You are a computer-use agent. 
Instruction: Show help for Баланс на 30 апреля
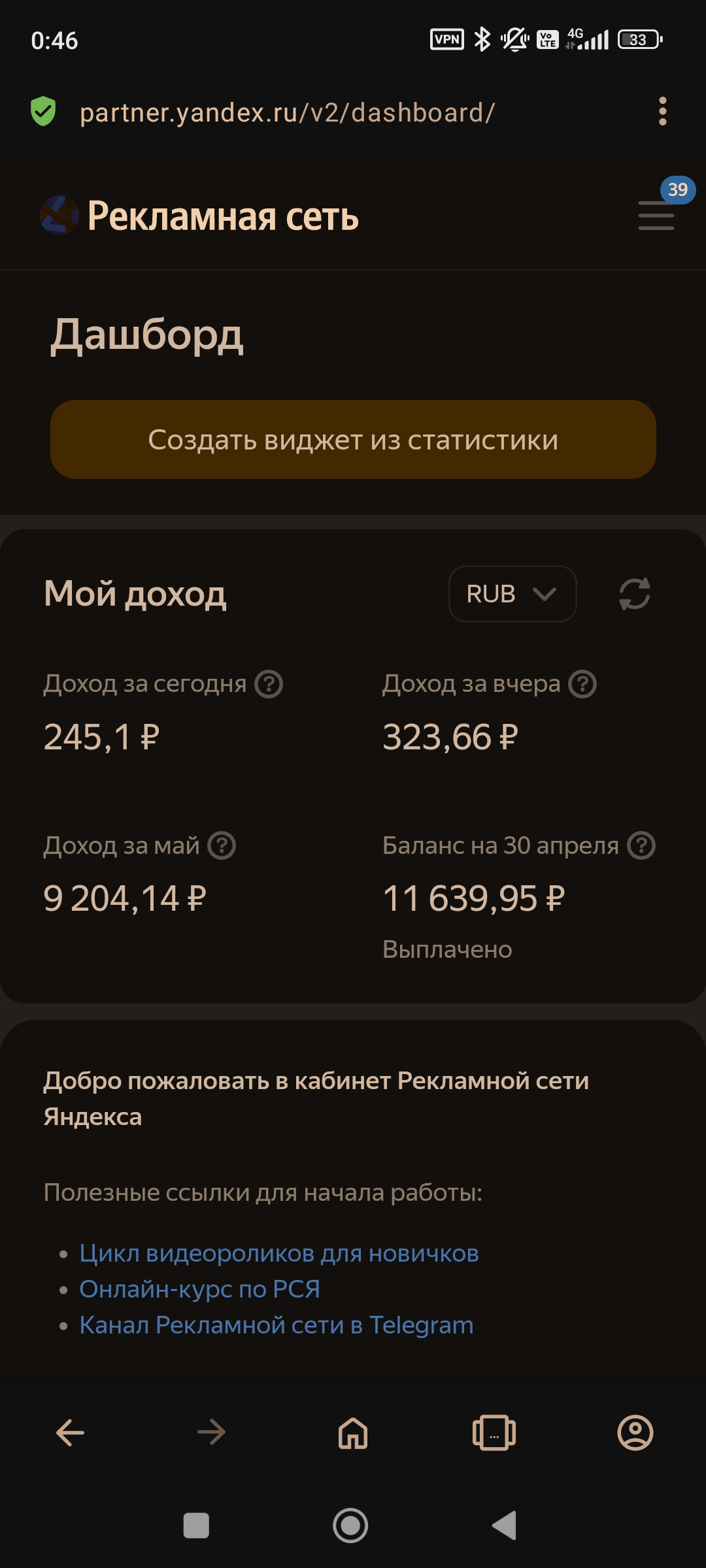pyautogui.click(x=641, y=845)
